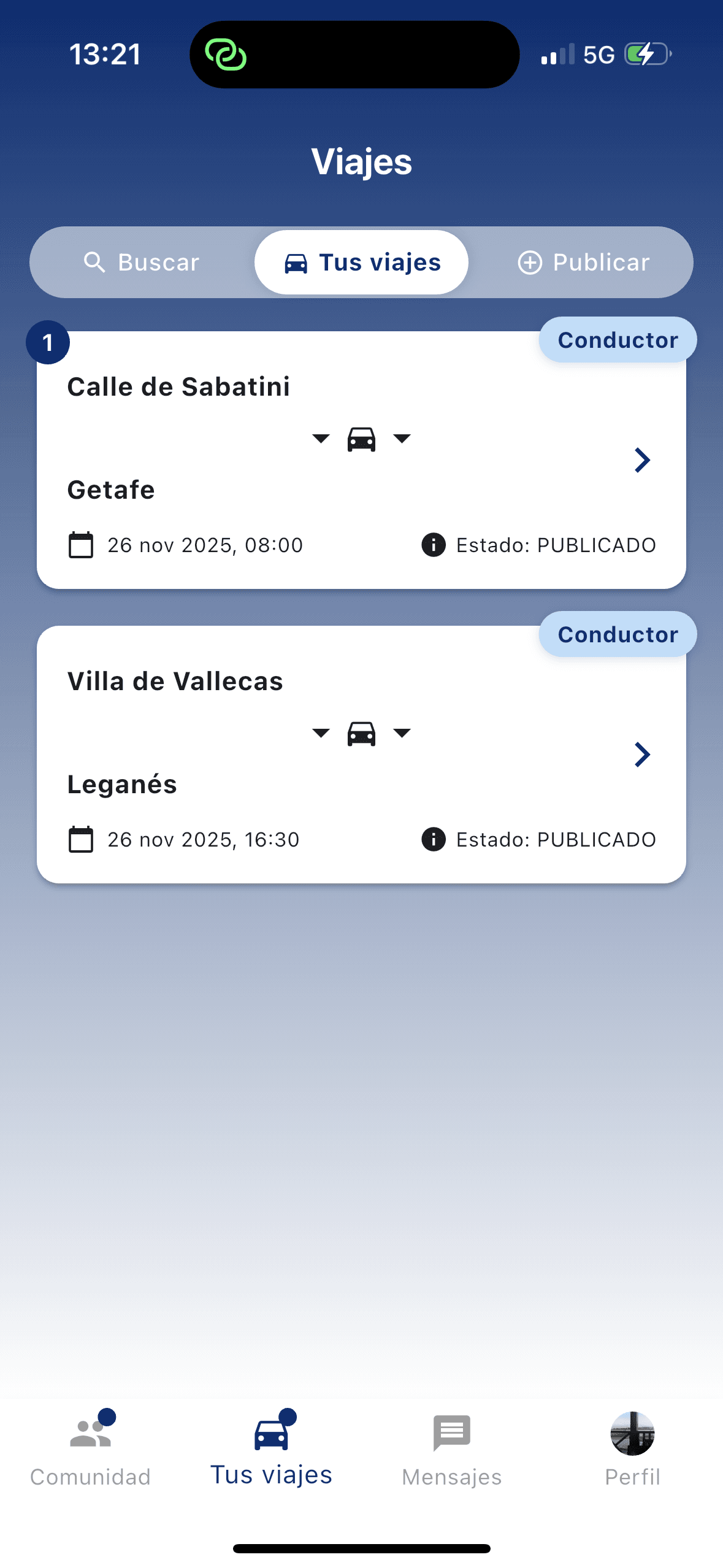
Task: Tap the Conductor badge on the Getafe trip
Action: pos(617,339)
